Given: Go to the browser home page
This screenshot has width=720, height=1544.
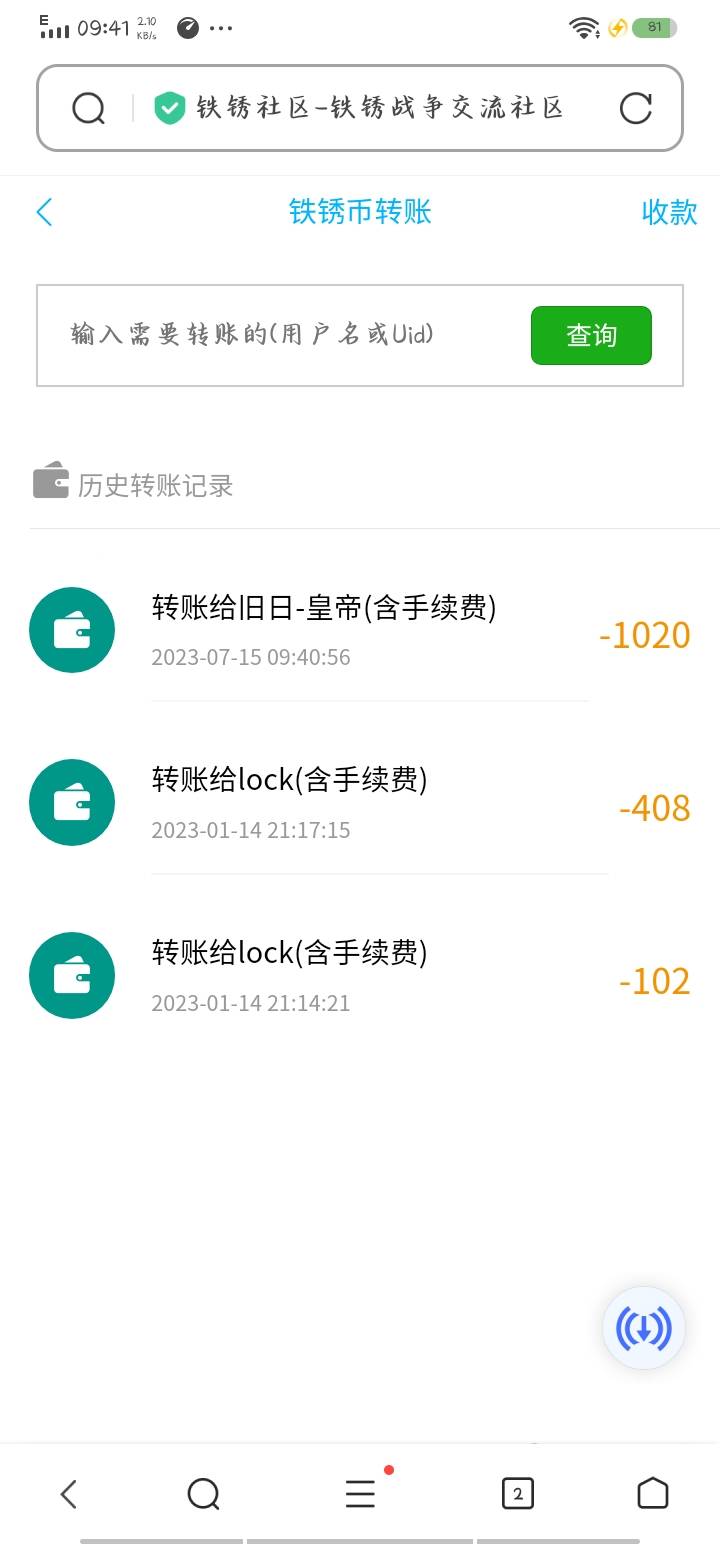Looking at the screenshot, I should (x=652, y=1494).
